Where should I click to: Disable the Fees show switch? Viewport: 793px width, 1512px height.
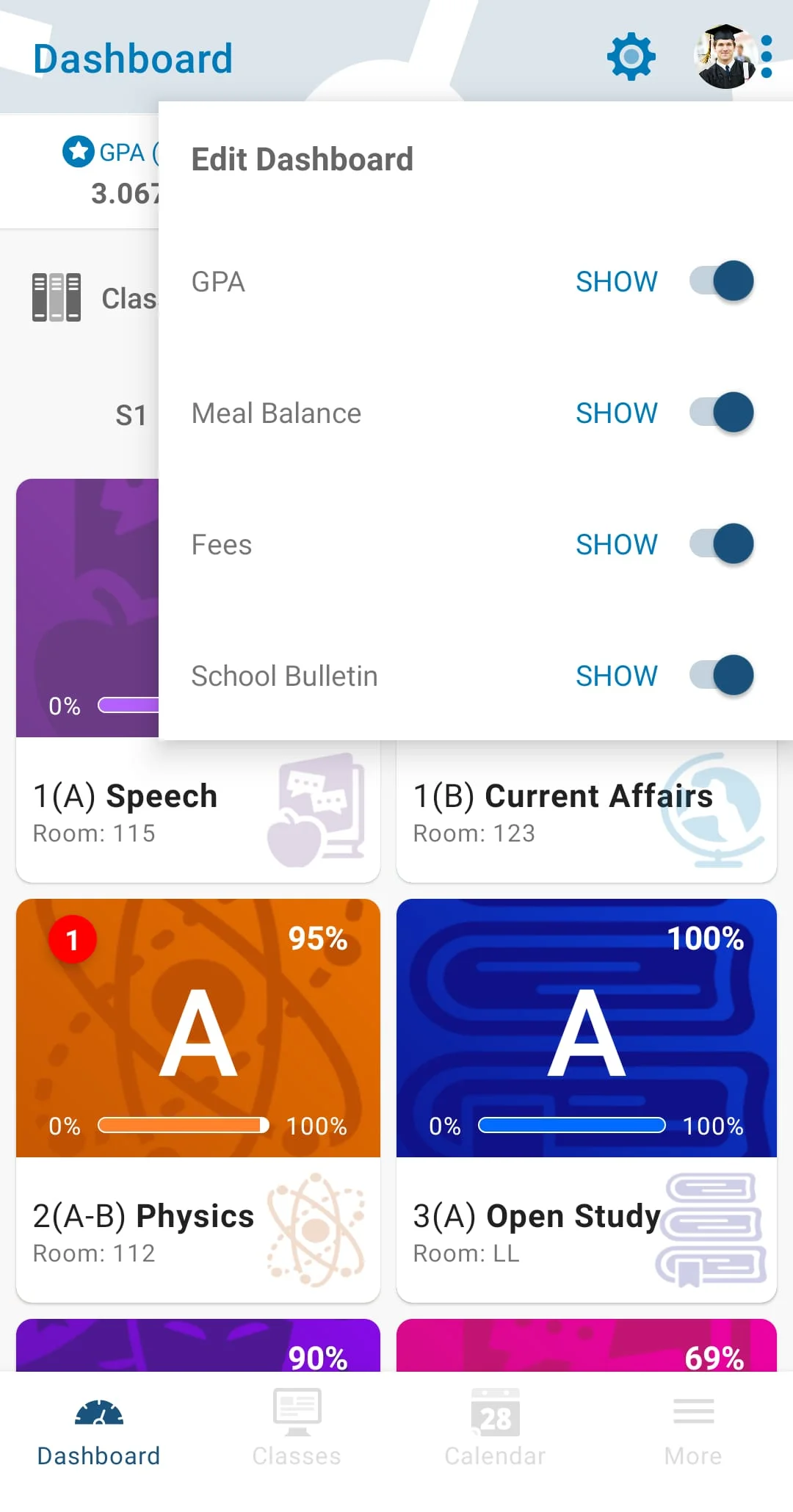pos(722,544)
